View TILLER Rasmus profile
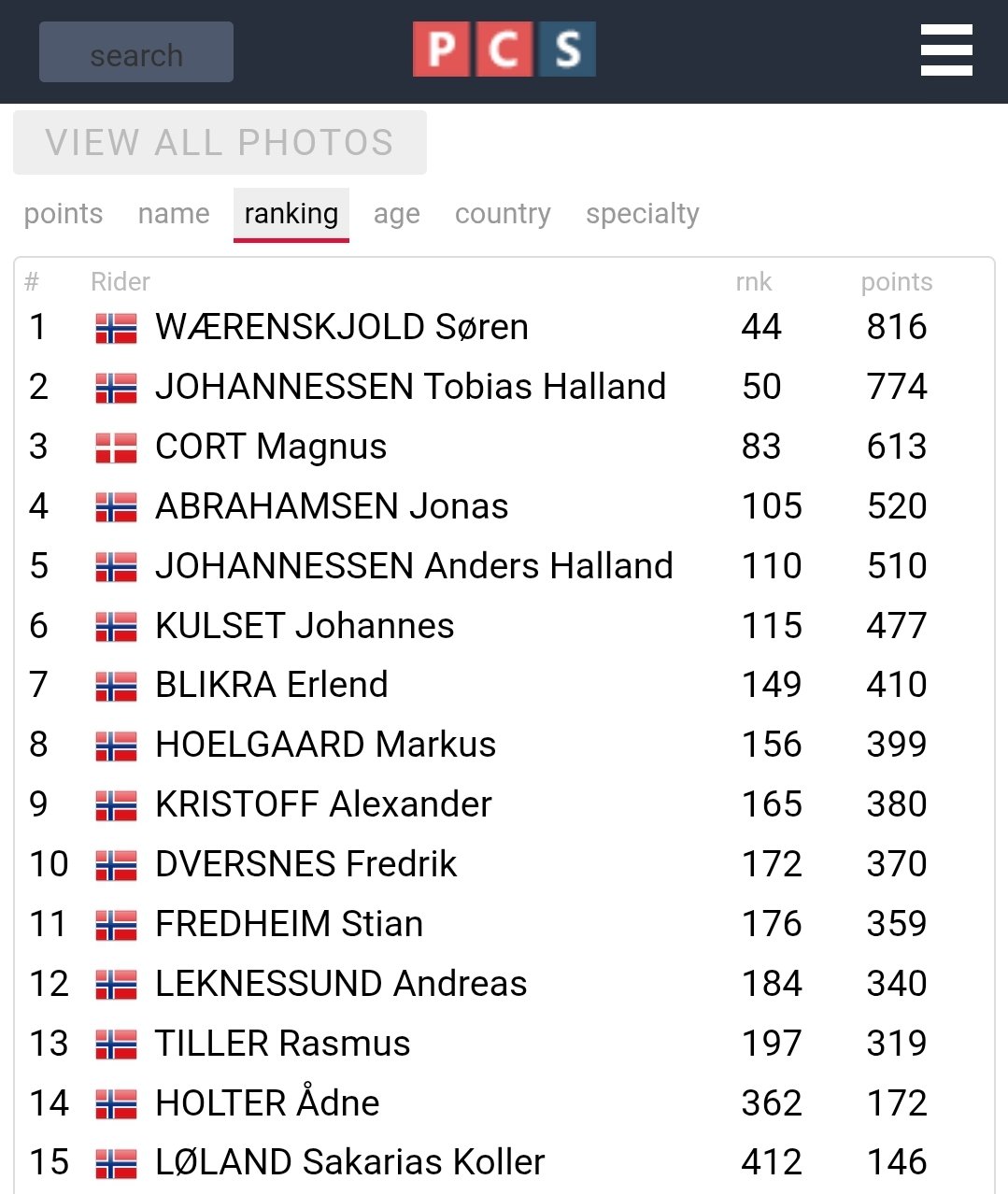 coord(282,1044)
